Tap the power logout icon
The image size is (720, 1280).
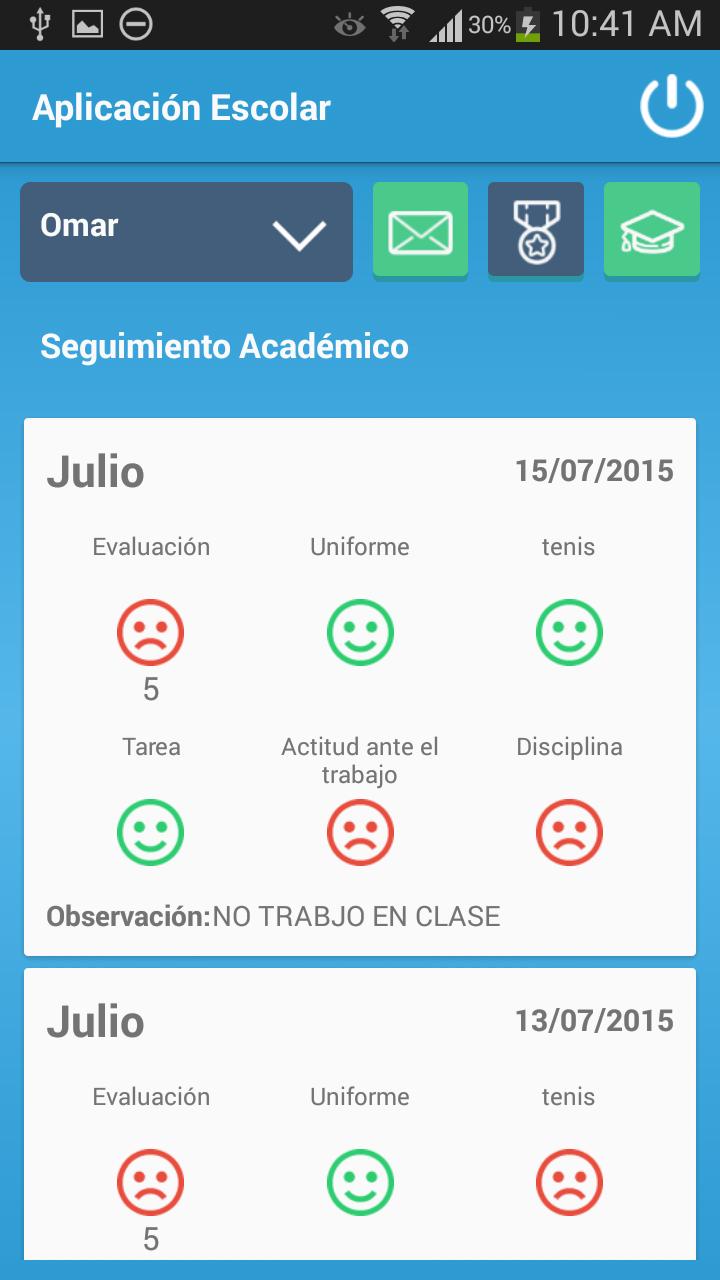[672, 106]
